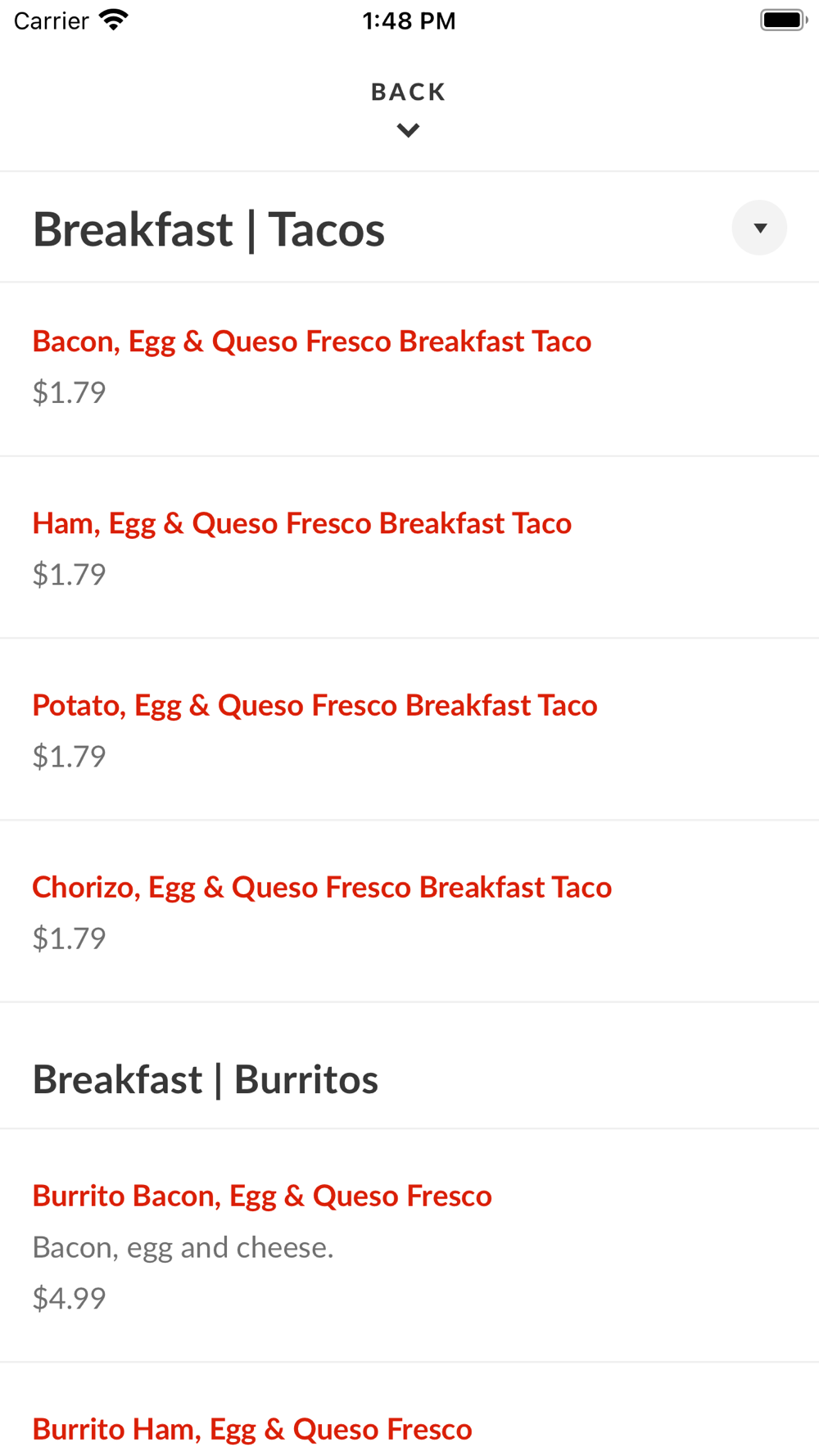The height and width of the screenshot is (1456, 819).
Task: Open the menu category dropdown arrow
Action: 759,228
